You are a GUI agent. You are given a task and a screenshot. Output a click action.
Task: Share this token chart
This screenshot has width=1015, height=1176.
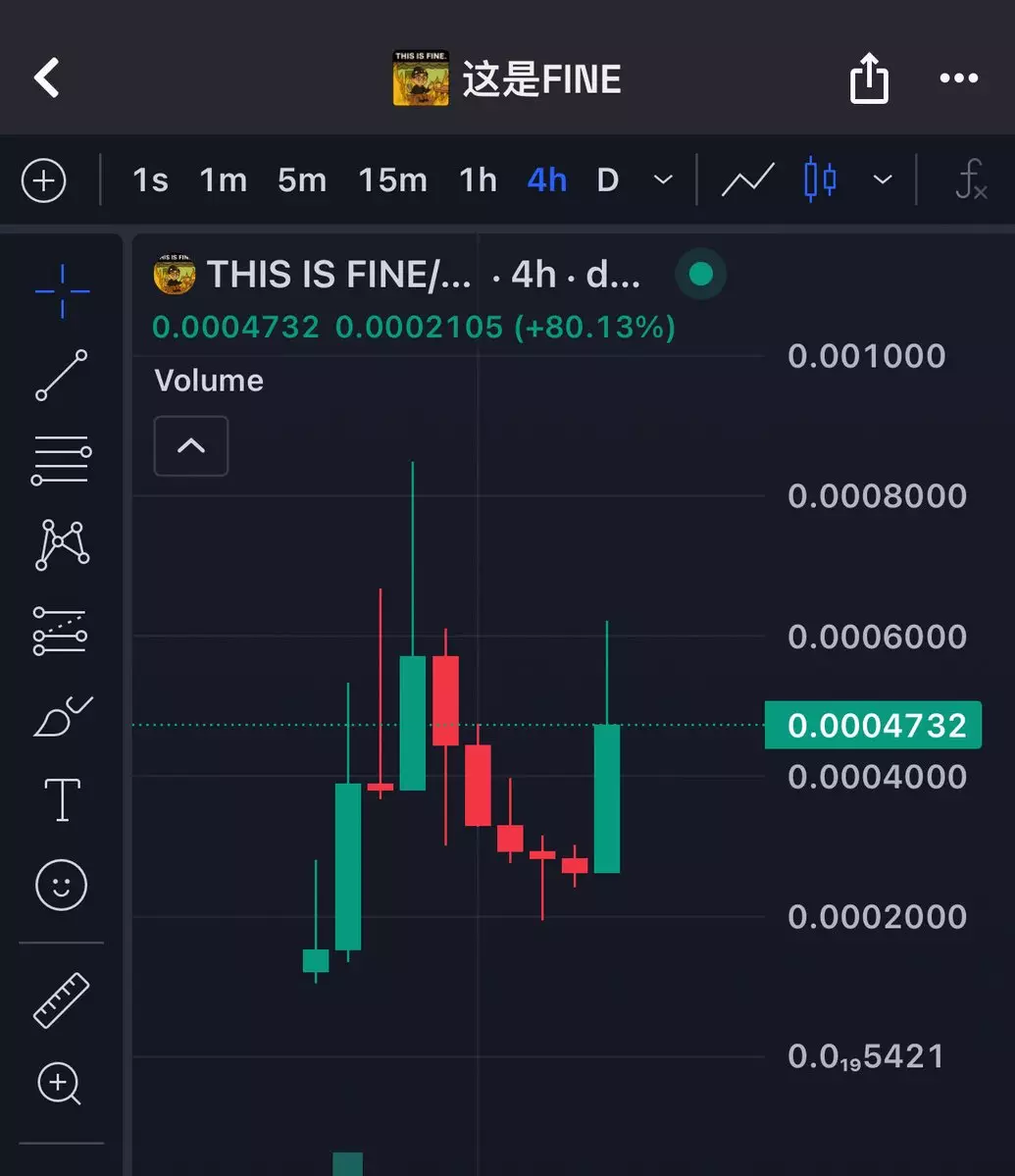869,78
